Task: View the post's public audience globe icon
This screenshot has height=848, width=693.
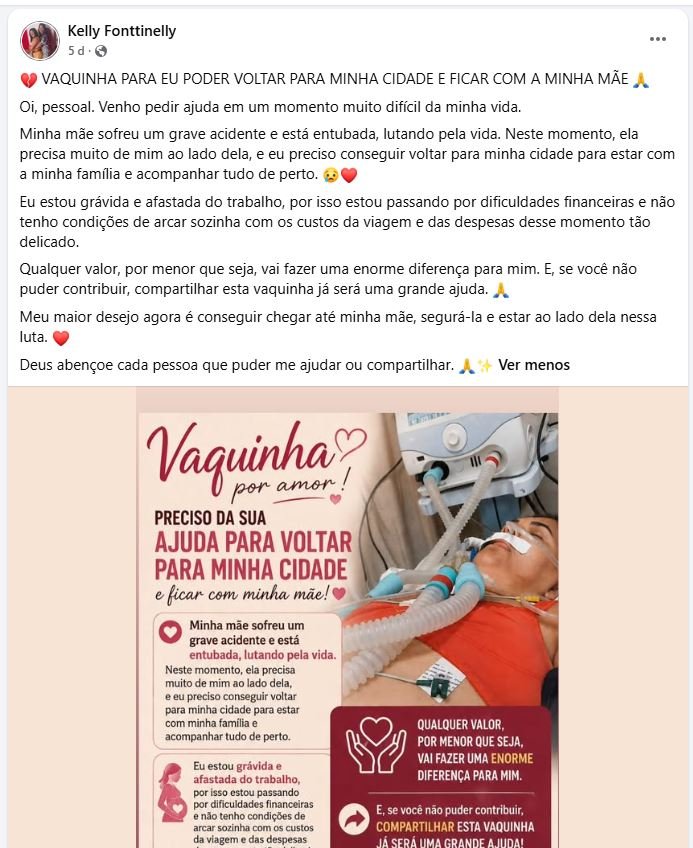Action: click(x=101, y=51)
